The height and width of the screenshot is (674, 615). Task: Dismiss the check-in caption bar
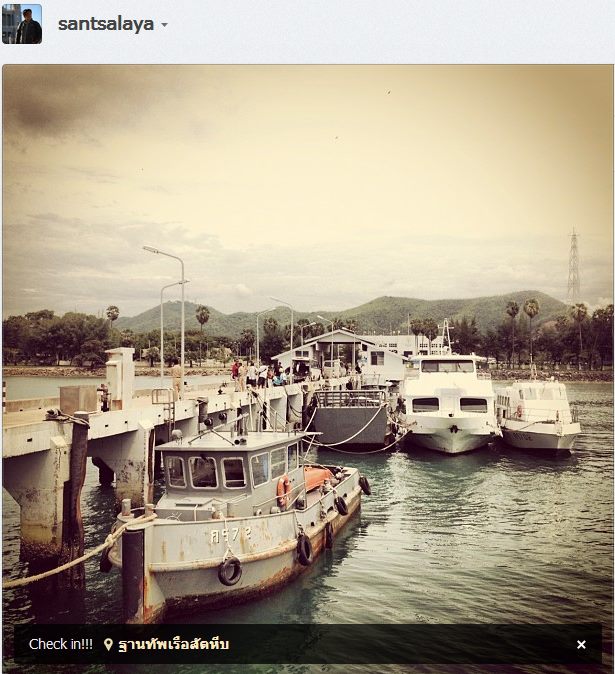click(x=581, y=644)
